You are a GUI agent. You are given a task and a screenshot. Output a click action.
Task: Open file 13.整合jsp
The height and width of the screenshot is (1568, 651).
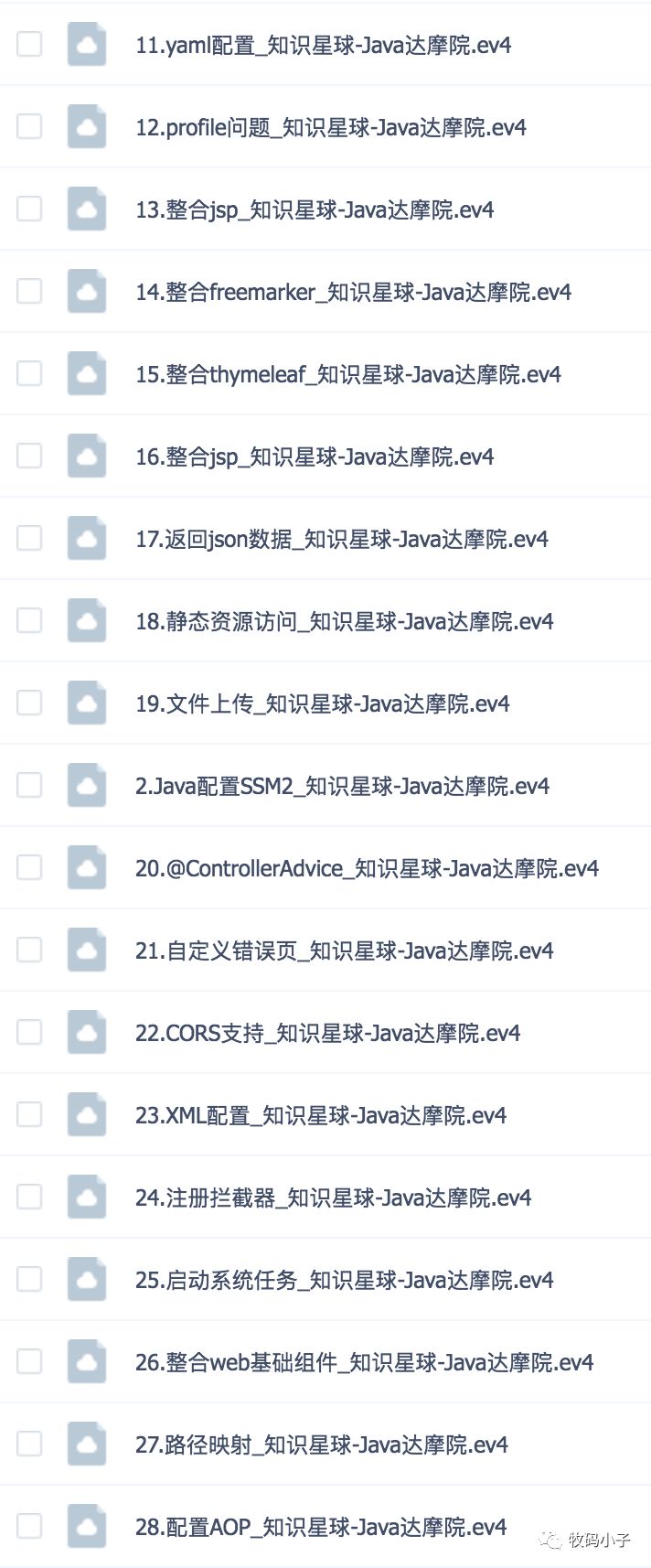[315, 209]
